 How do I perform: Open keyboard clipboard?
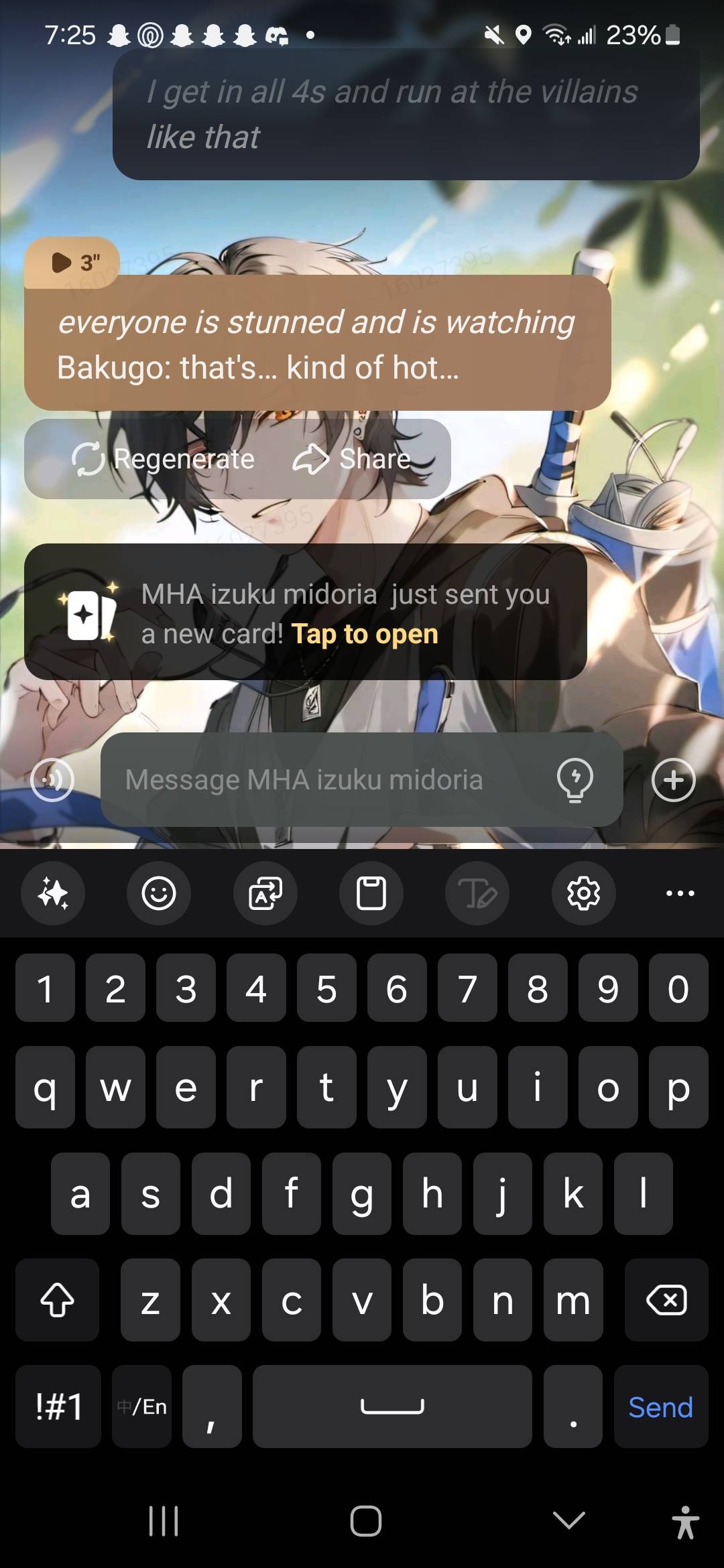click(x=371, y=893)
